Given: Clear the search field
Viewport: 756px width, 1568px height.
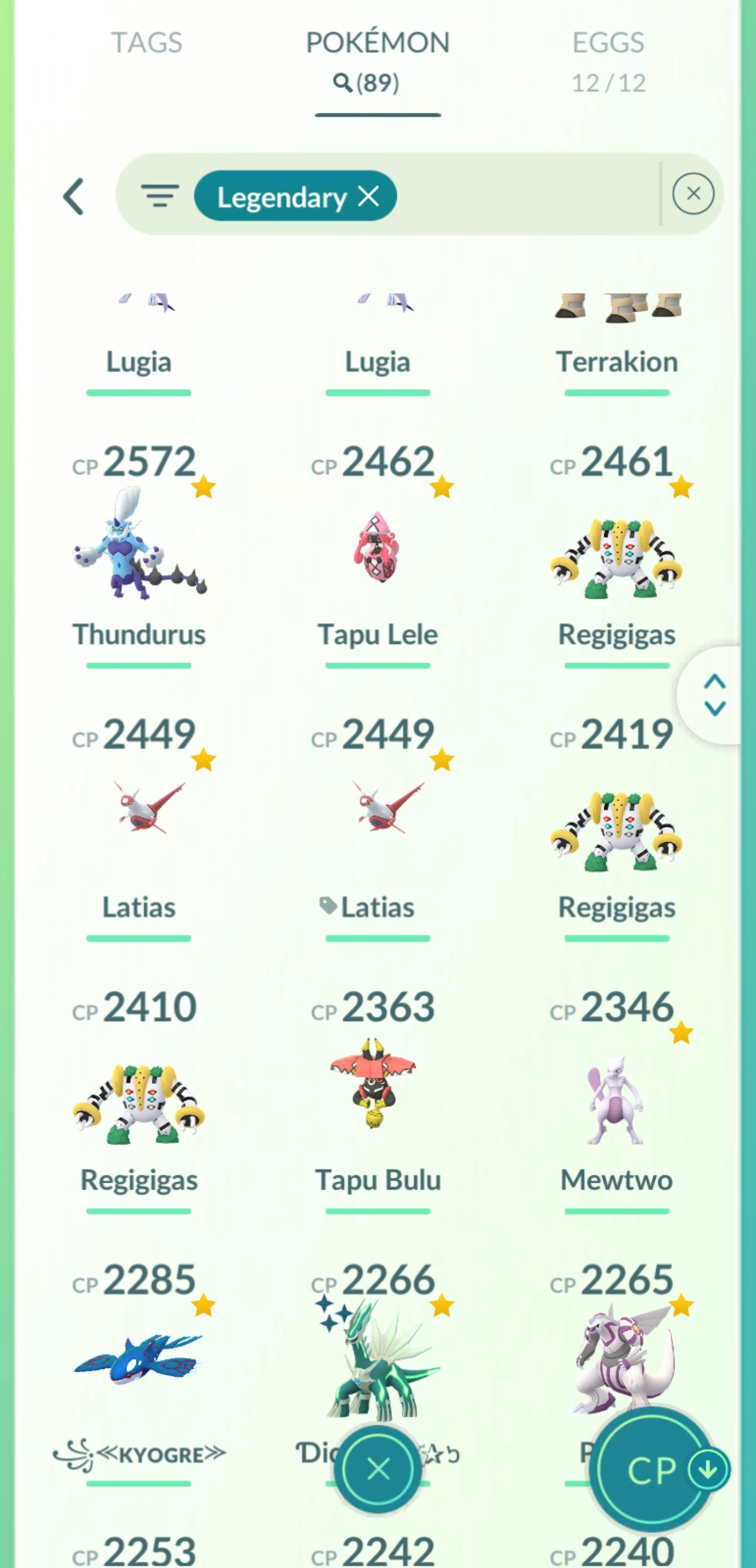Looking at the screenshot, I should pyautogui.click(x=692, y=194).
